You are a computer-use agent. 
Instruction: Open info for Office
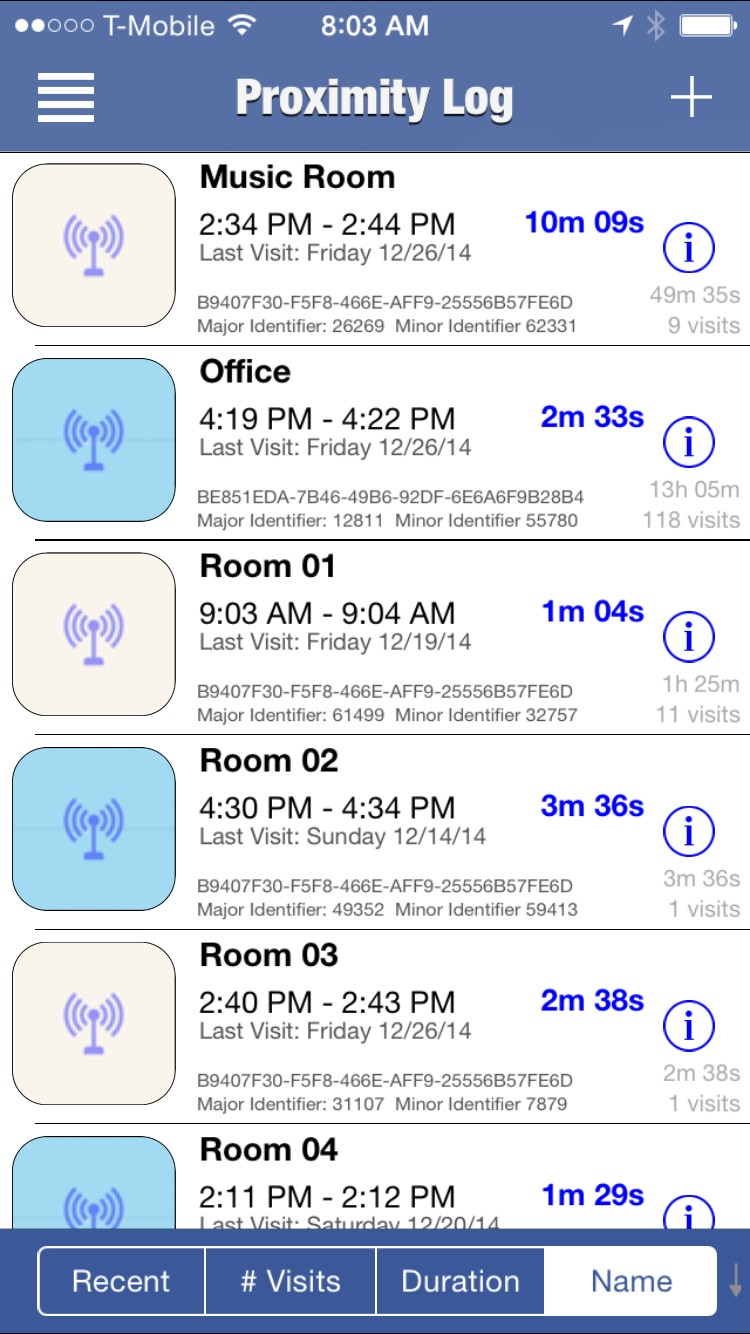pyautogui.click(x=689, y=442)
